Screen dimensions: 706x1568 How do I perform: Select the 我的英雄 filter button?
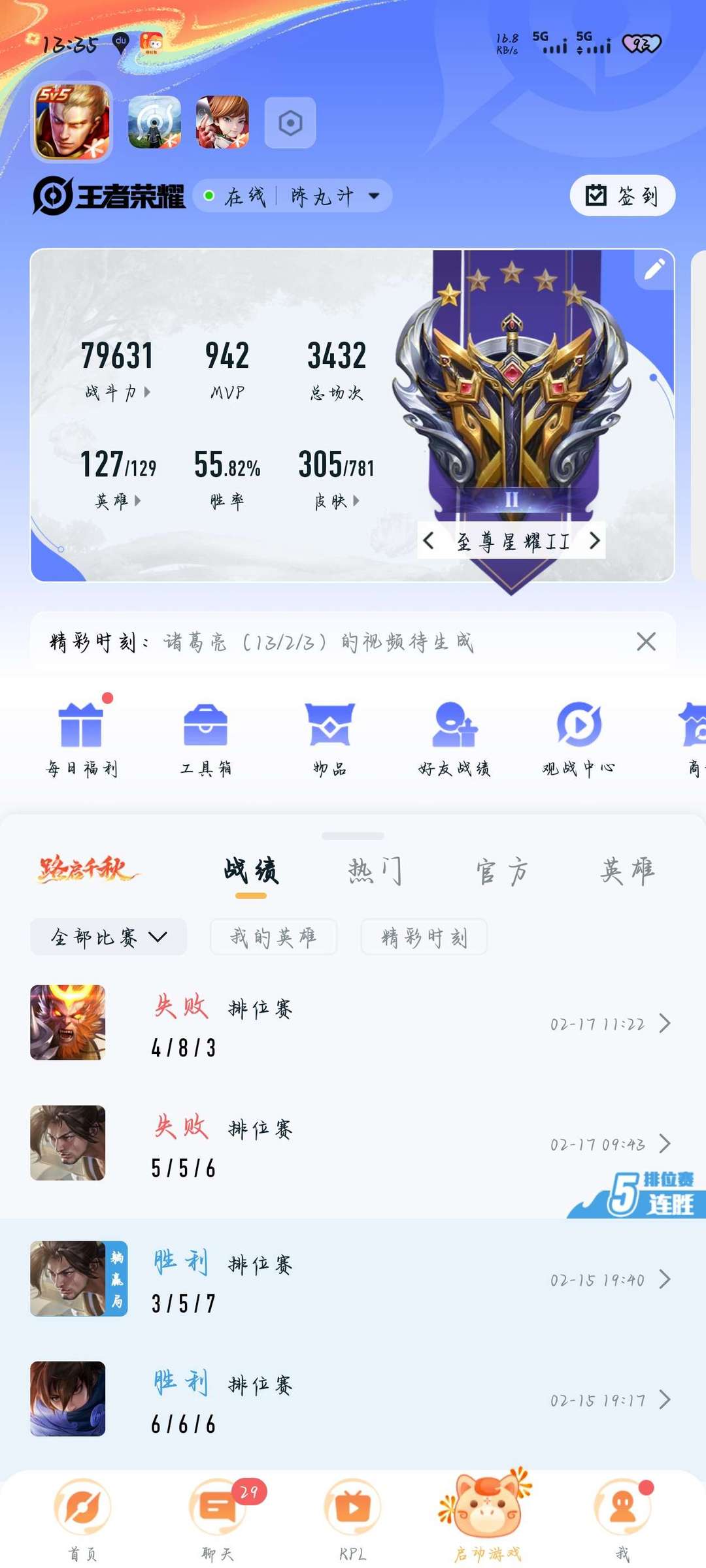click(x=273, y=937)
